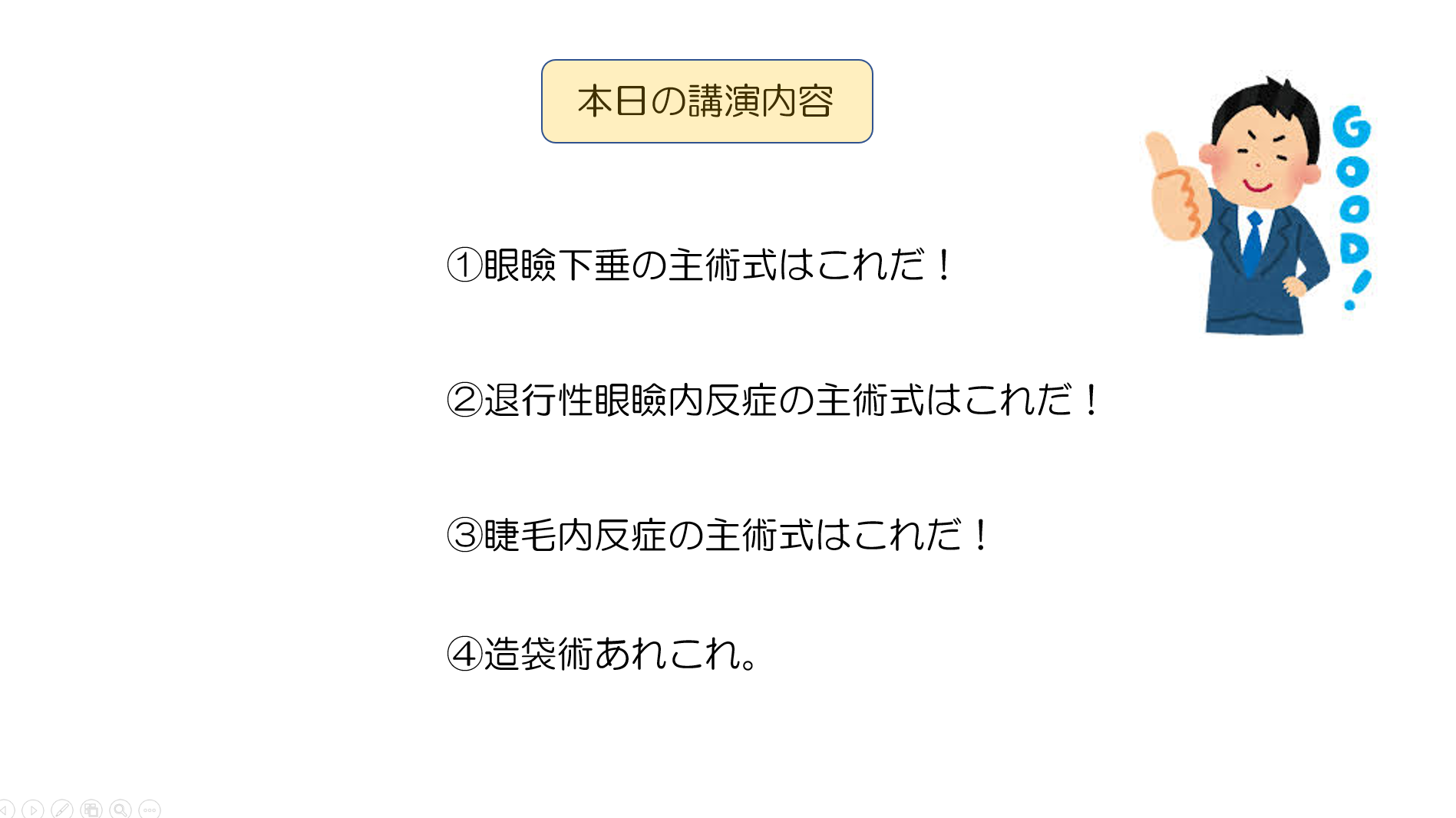Go to the previous slide
Screen dimensions: 1456x818
tap(5, 809)
